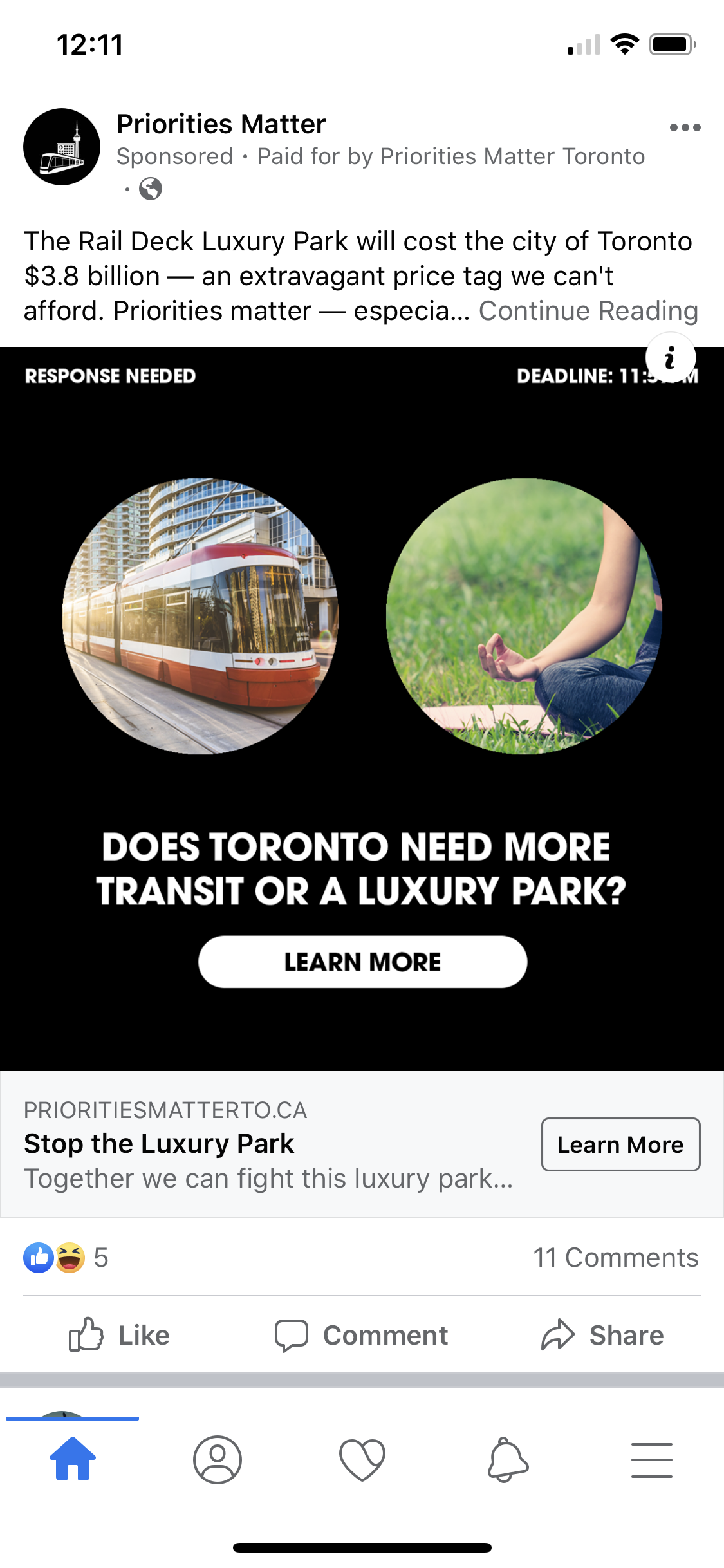Comment on the Priorities Matter post
The image size is (724, 1568).
[x=362, y=1335]
